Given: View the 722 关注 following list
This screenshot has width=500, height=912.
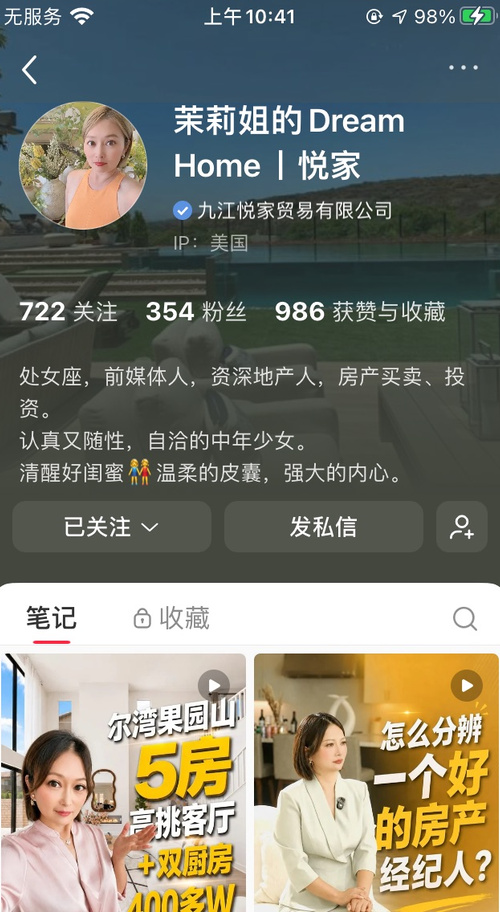Looking at the screenshot, I should pyautogui.click(x=69, y=312).
